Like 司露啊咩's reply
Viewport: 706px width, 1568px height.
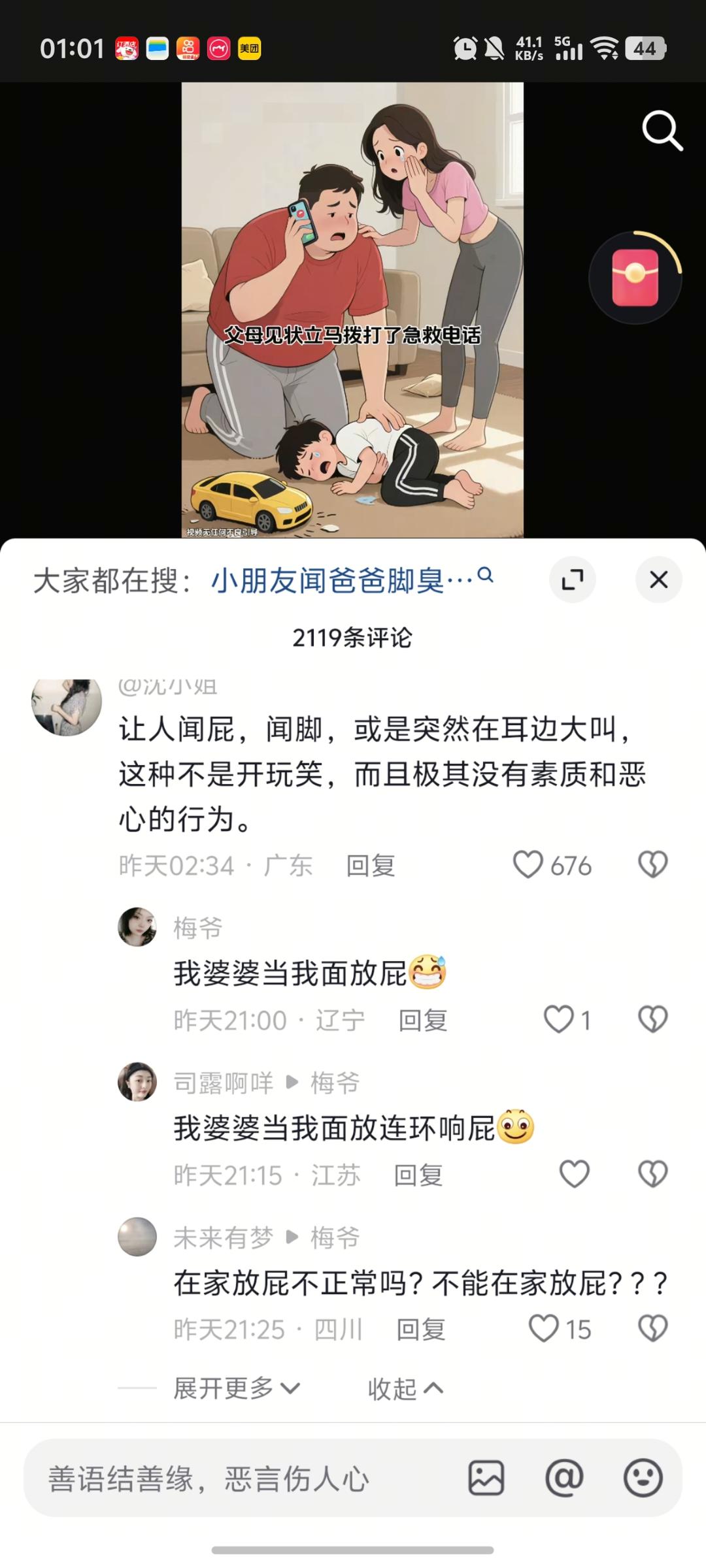pyautogui.click(x=575, y=1174)
